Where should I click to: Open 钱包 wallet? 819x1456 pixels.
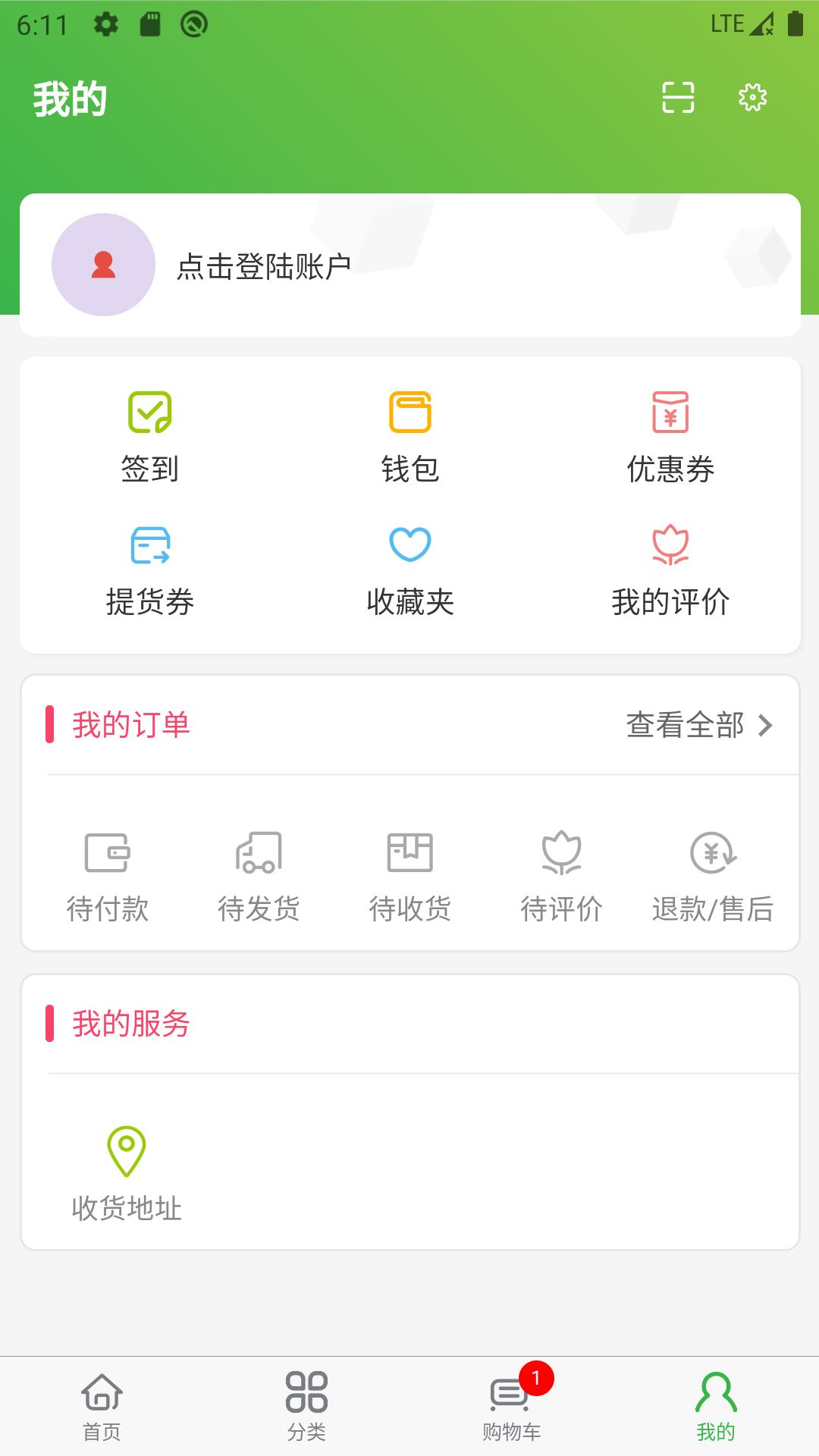point(410,438)
